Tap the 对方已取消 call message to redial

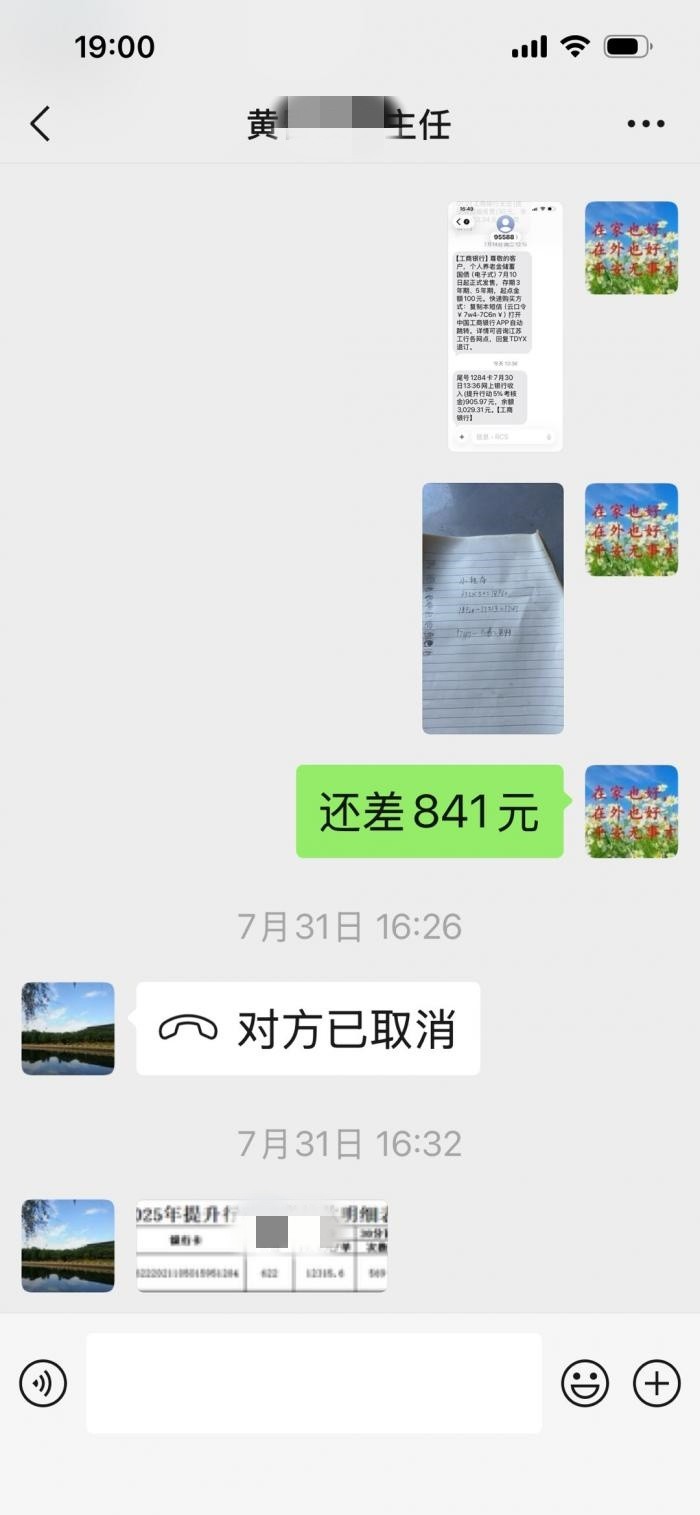[x=308, y=1029]
